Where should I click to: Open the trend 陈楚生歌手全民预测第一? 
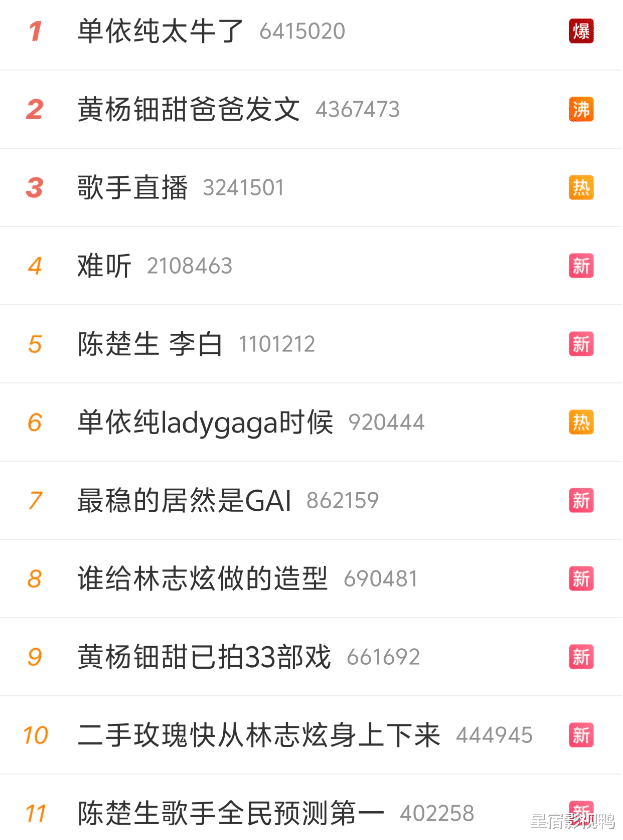click(231, 813)
